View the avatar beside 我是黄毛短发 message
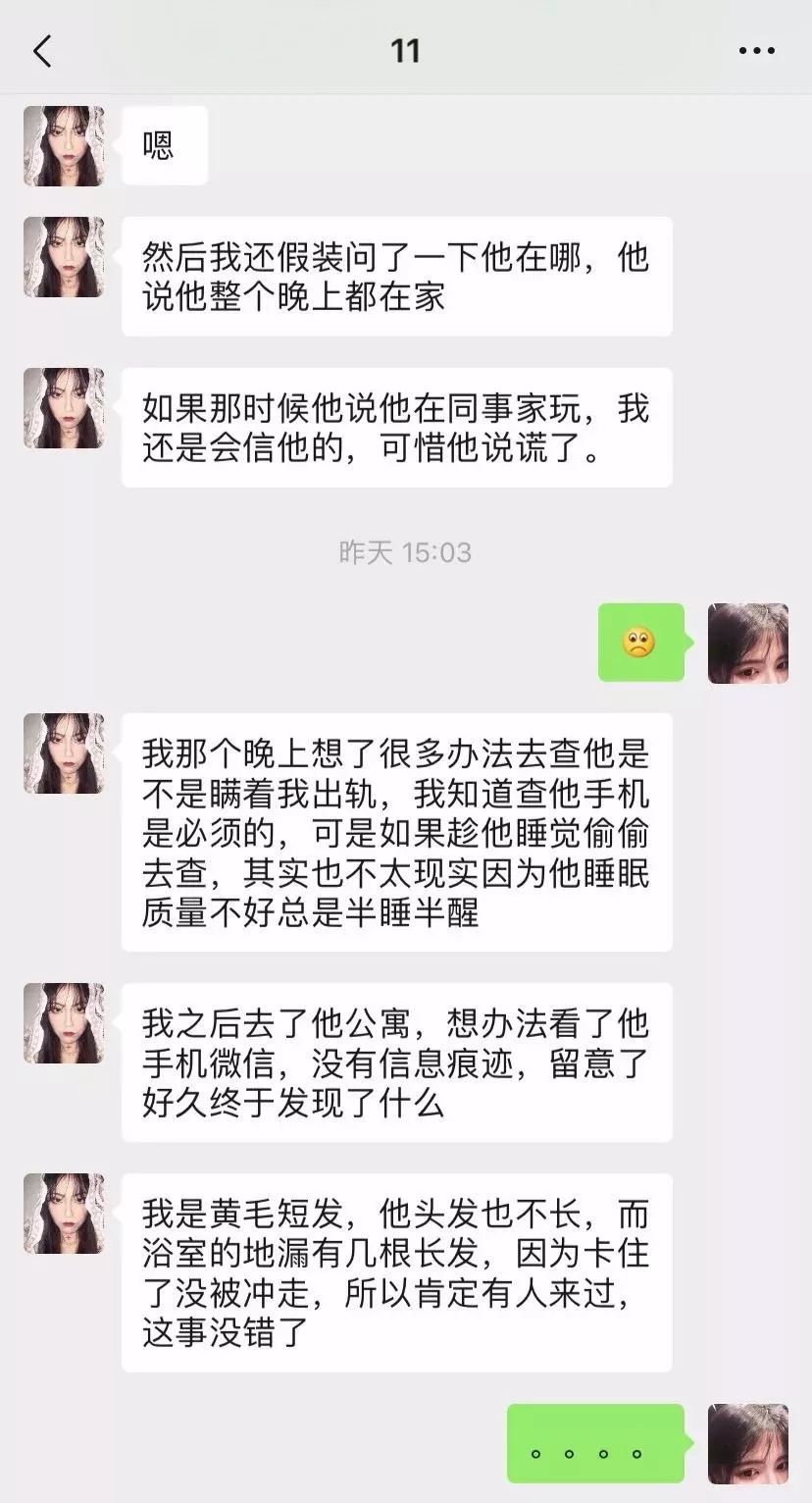812x1503 pixels. point(64,1214)
